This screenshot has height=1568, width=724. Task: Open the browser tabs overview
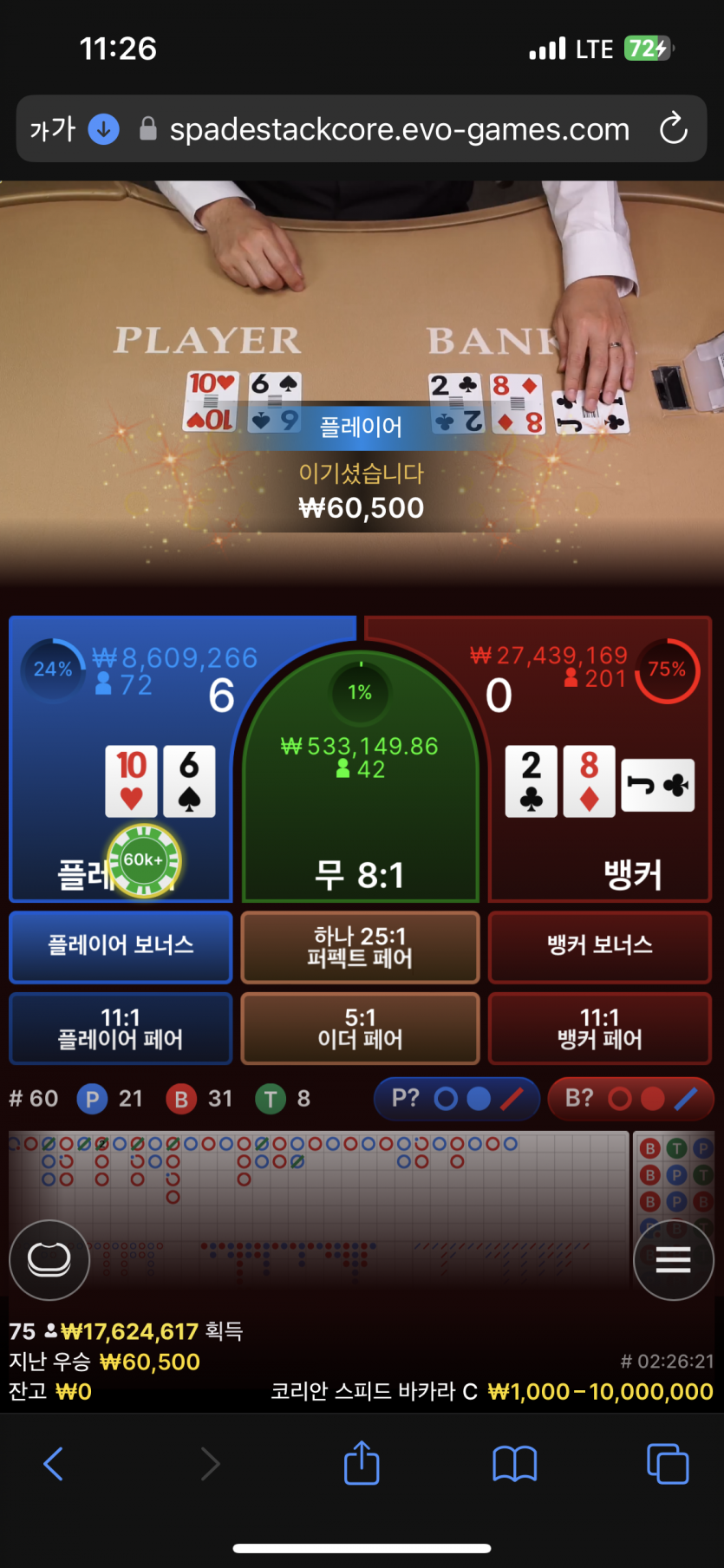click(668, 1464)
